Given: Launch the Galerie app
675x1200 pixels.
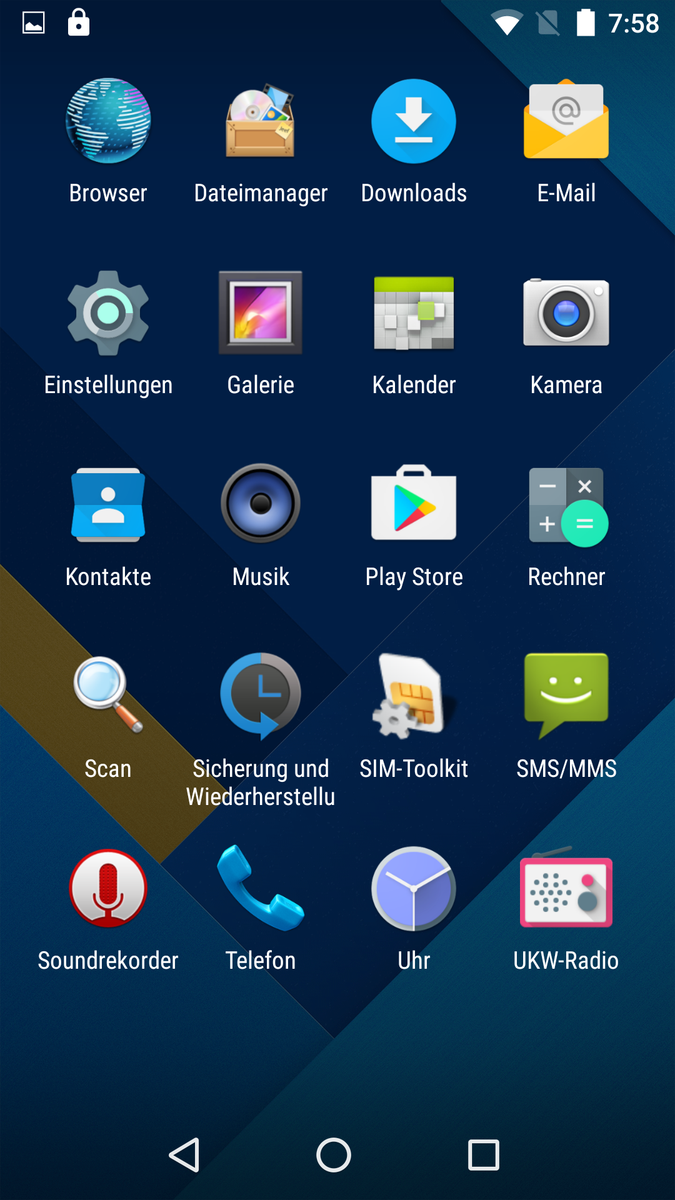Looking at the screenshot, I should click(x=260, y=314).
